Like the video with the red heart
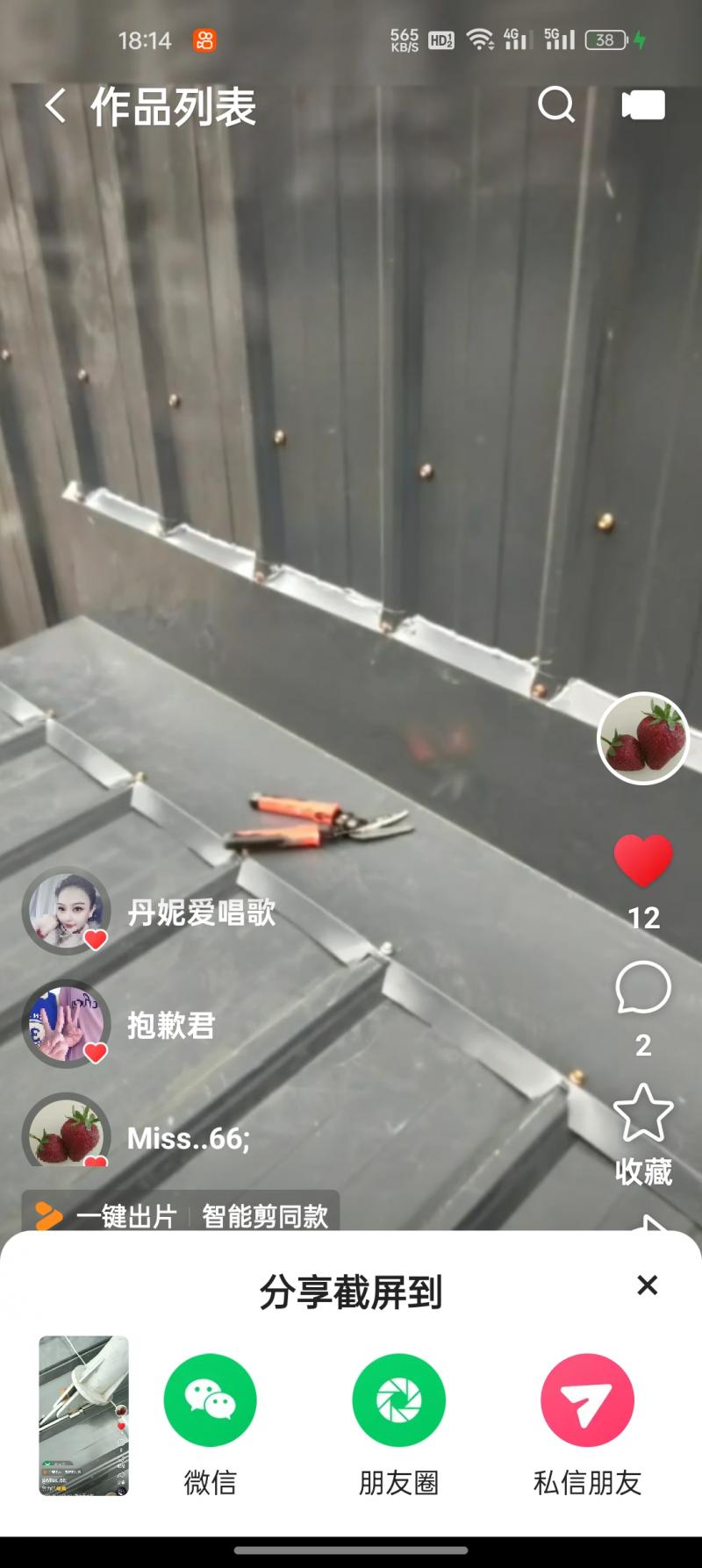The height and width of the screenshot is (1568, 702). [x=643, y=860]
